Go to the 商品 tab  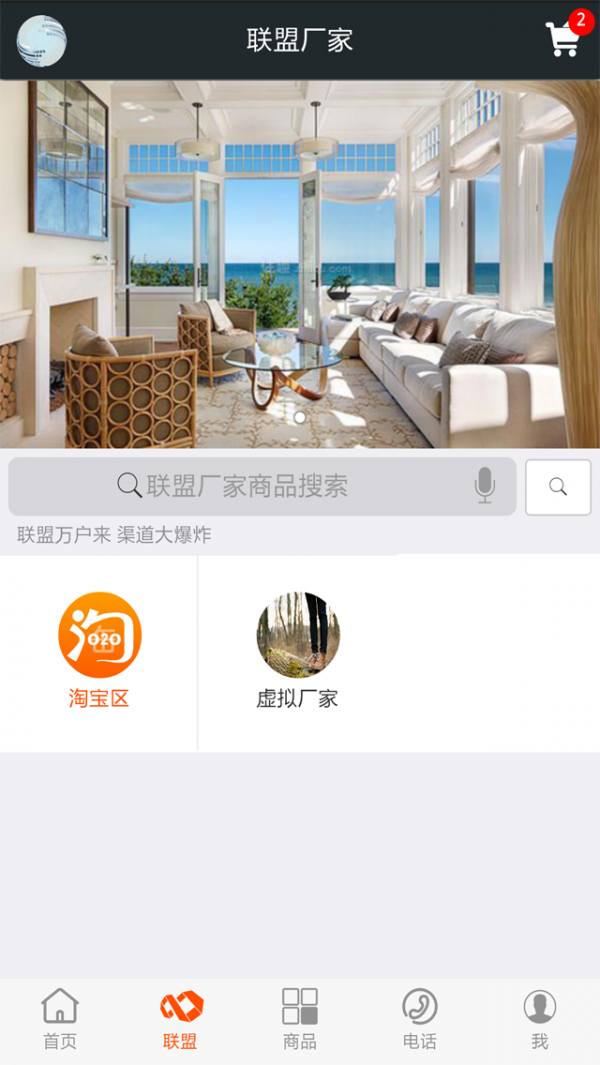tap(300, 1019)
